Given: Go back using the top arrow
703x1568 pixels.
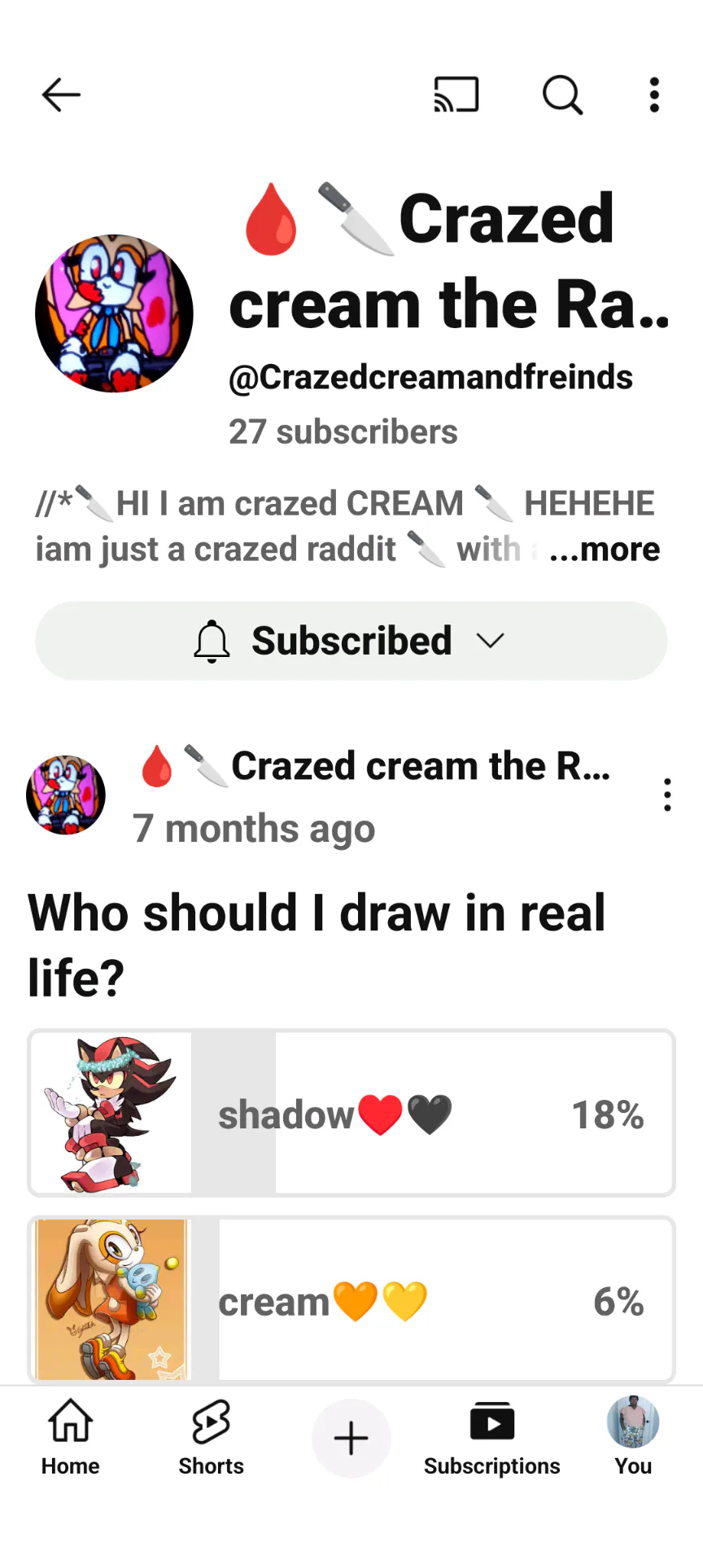Looking at the screenshot, I should 61,95.
